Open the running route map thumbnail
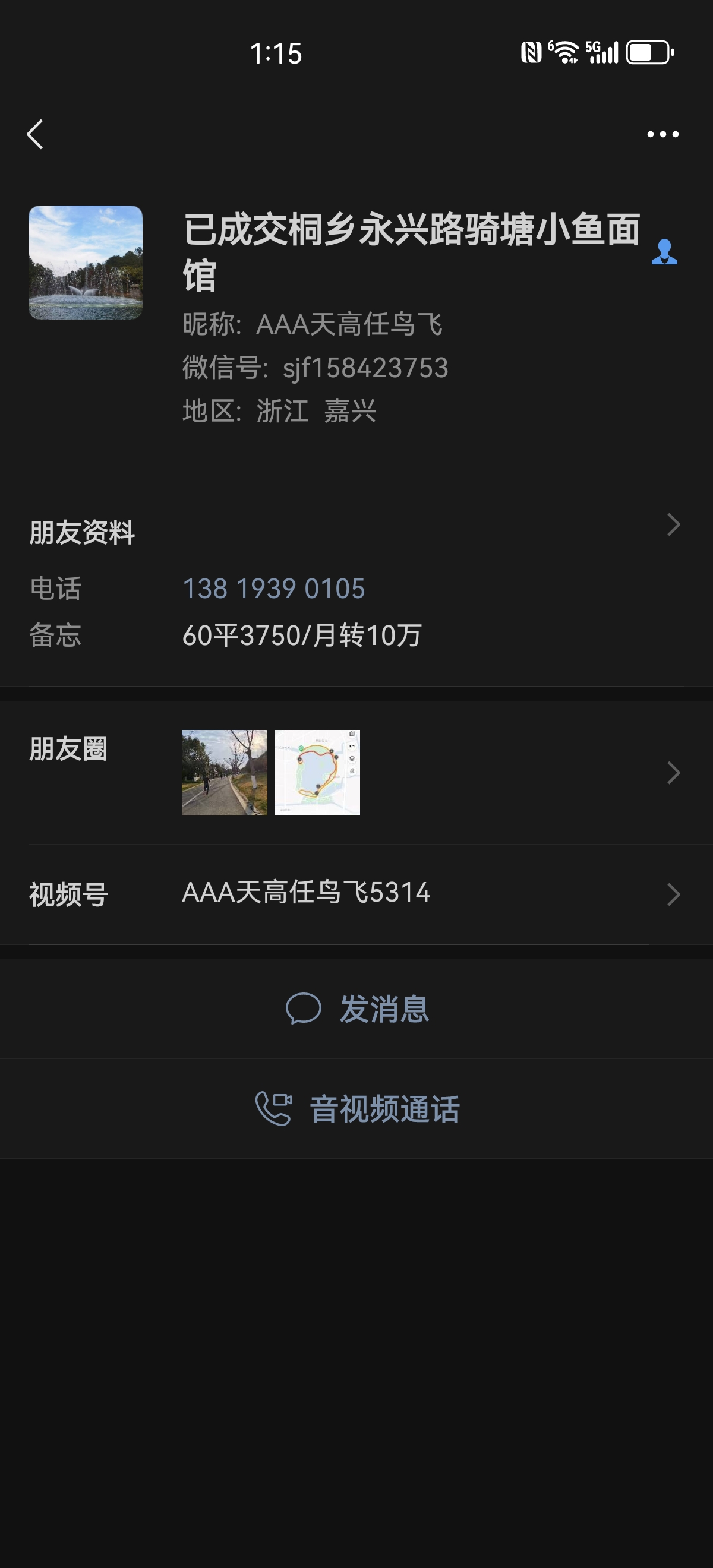The width and height of the screenshot is (713, 1568). [317, 772]
